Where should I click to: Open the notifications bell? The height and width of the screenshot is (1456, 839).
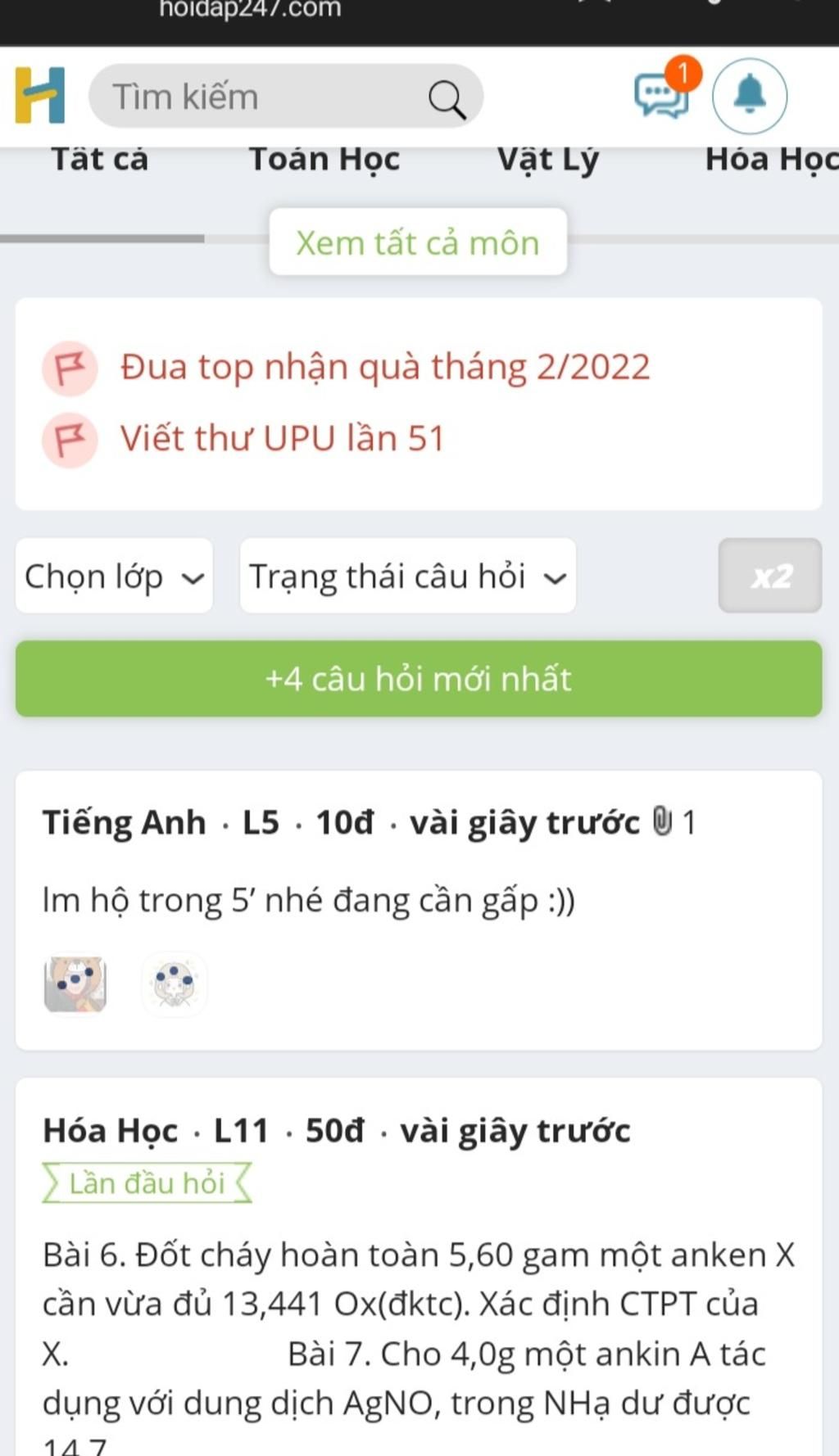(749, 96)
